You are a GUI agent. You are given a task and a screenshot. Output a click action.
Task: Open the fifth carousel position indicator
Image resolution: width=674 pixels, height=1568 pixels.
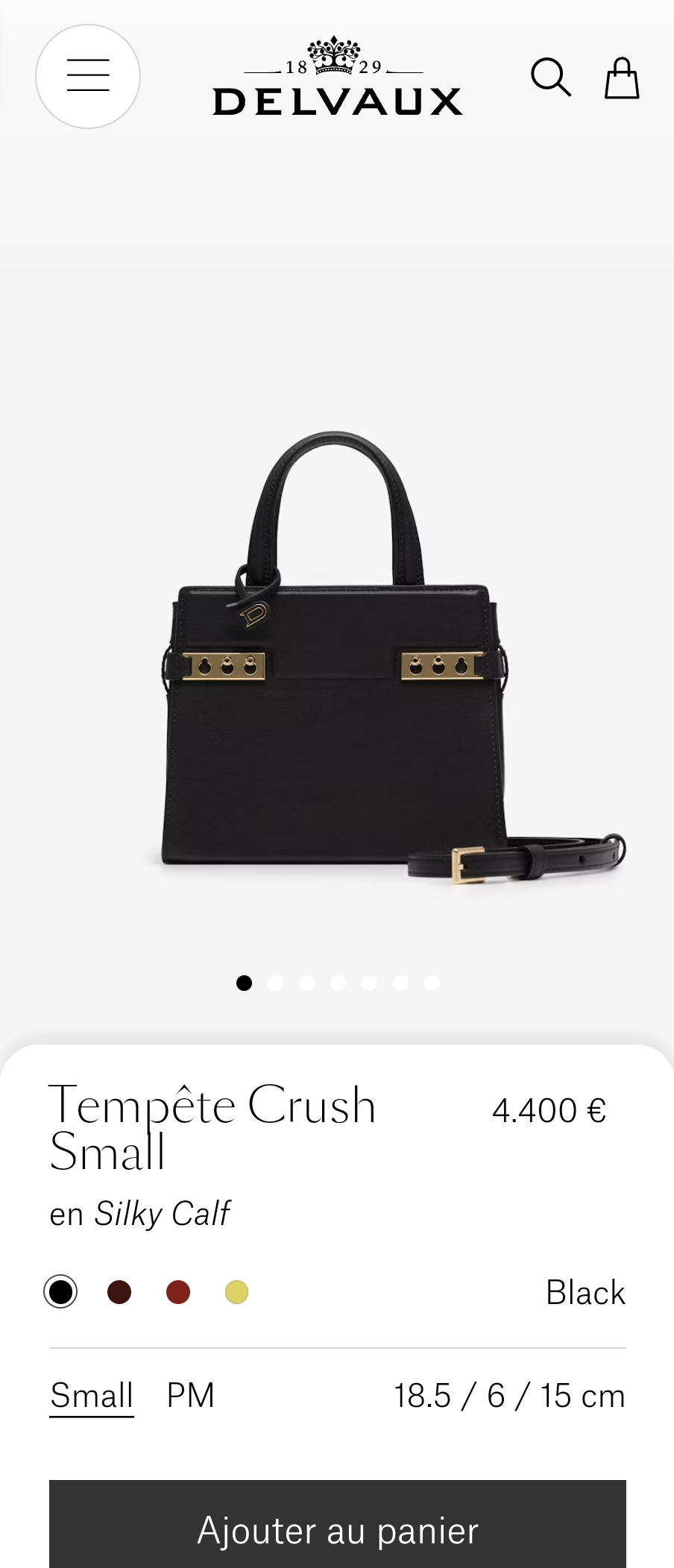[368, 983]
